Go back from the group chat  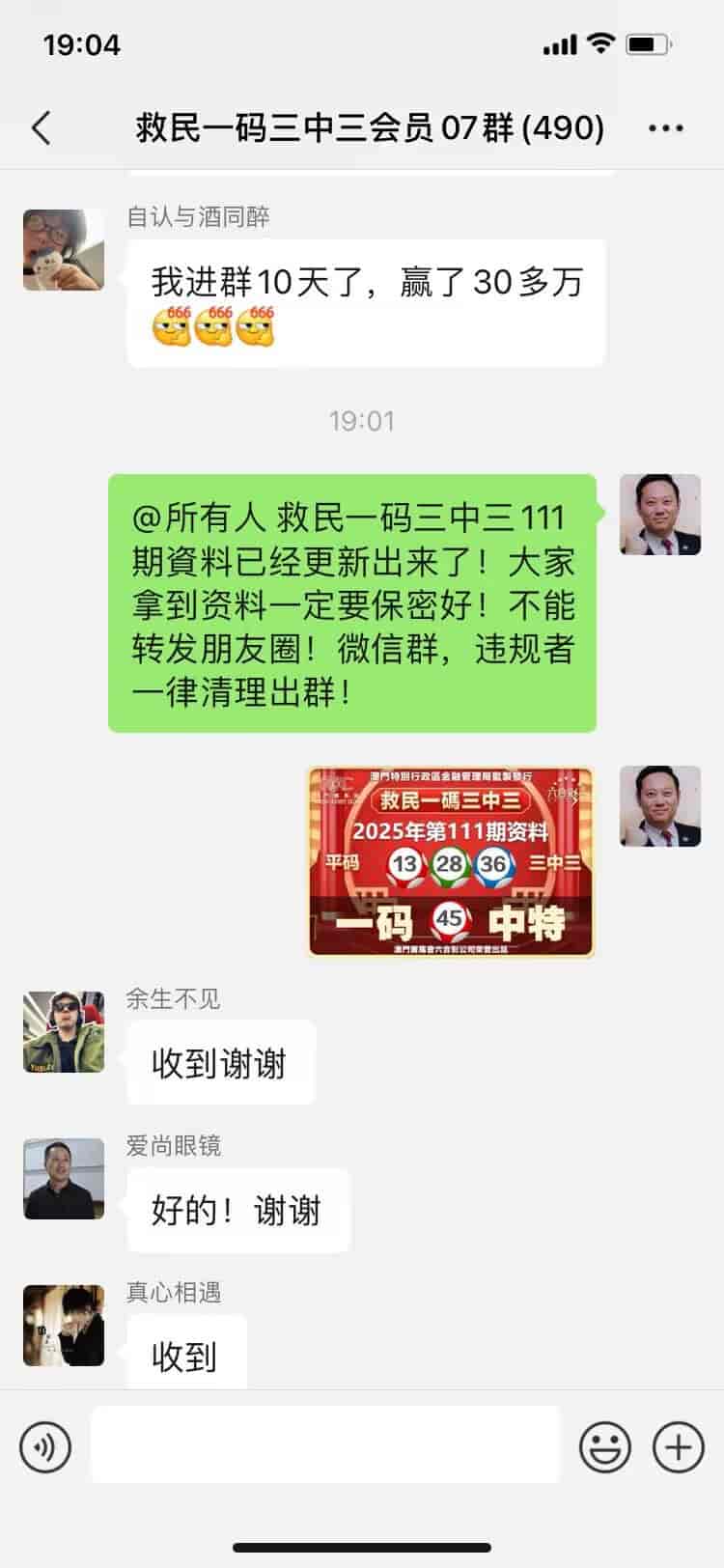(41, 128)
